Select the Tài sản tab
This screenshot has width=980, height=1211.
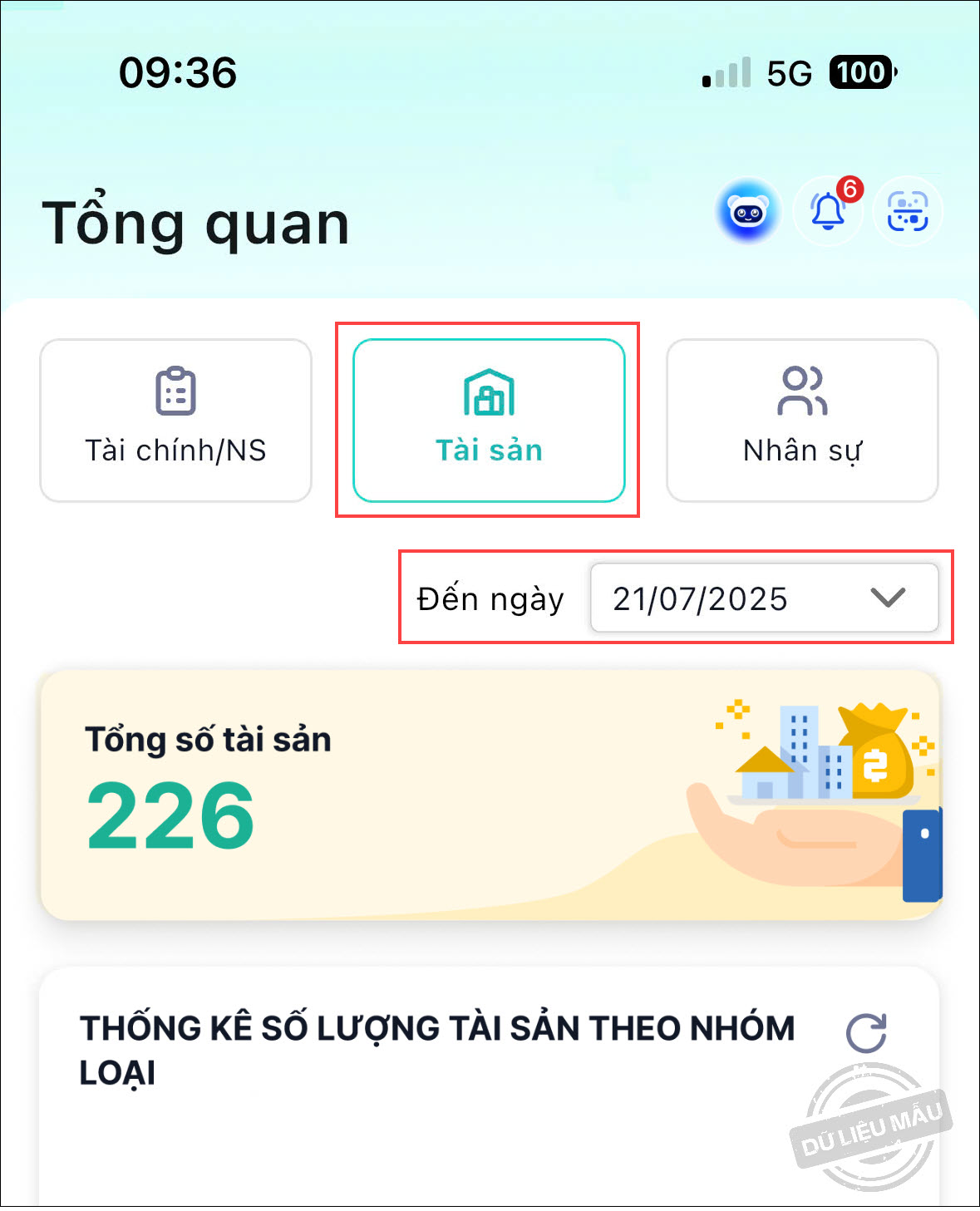pos(489,420)
